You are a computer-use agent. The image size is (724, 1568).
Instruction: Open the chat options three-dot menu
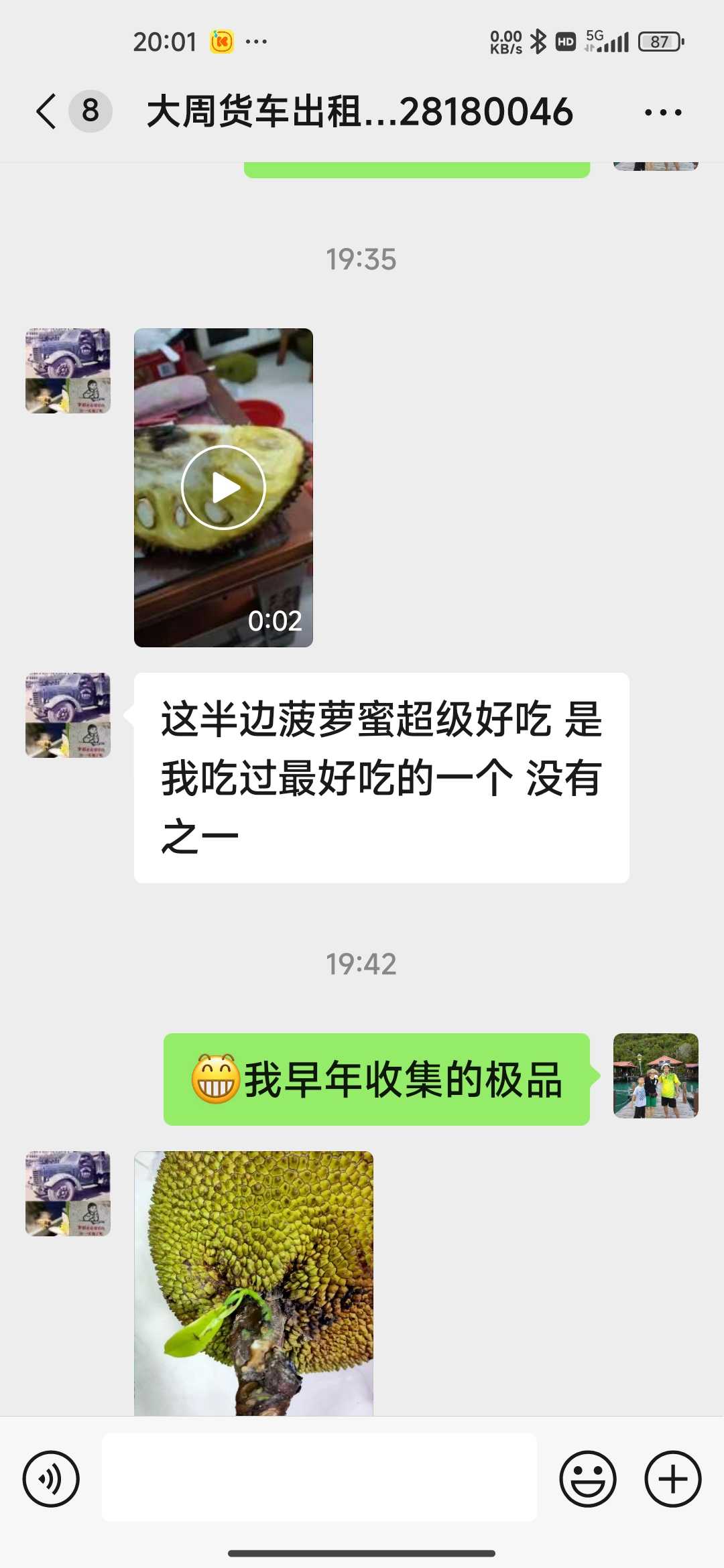coord(663,112)
